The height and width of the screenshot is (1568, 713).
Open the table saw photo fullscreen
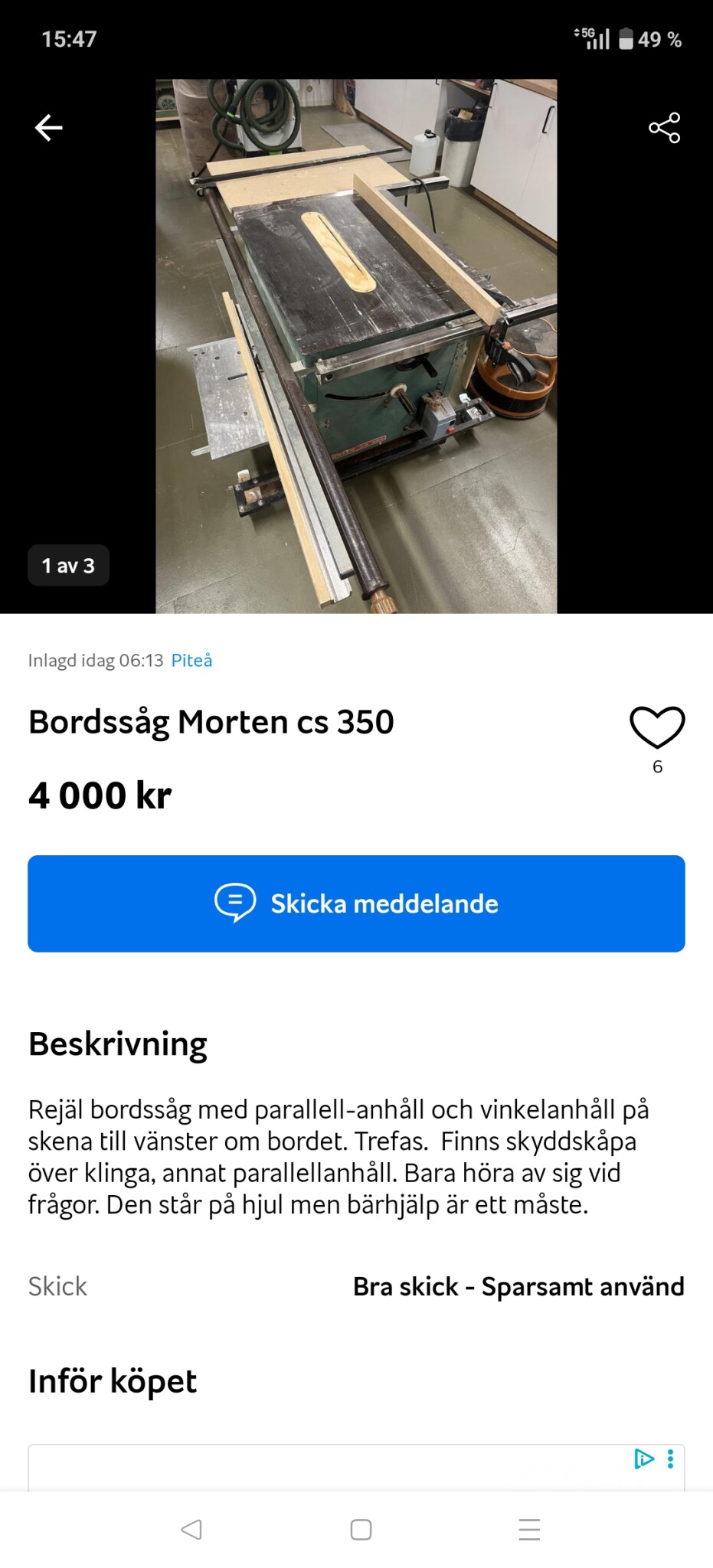(x=356, y=346)
